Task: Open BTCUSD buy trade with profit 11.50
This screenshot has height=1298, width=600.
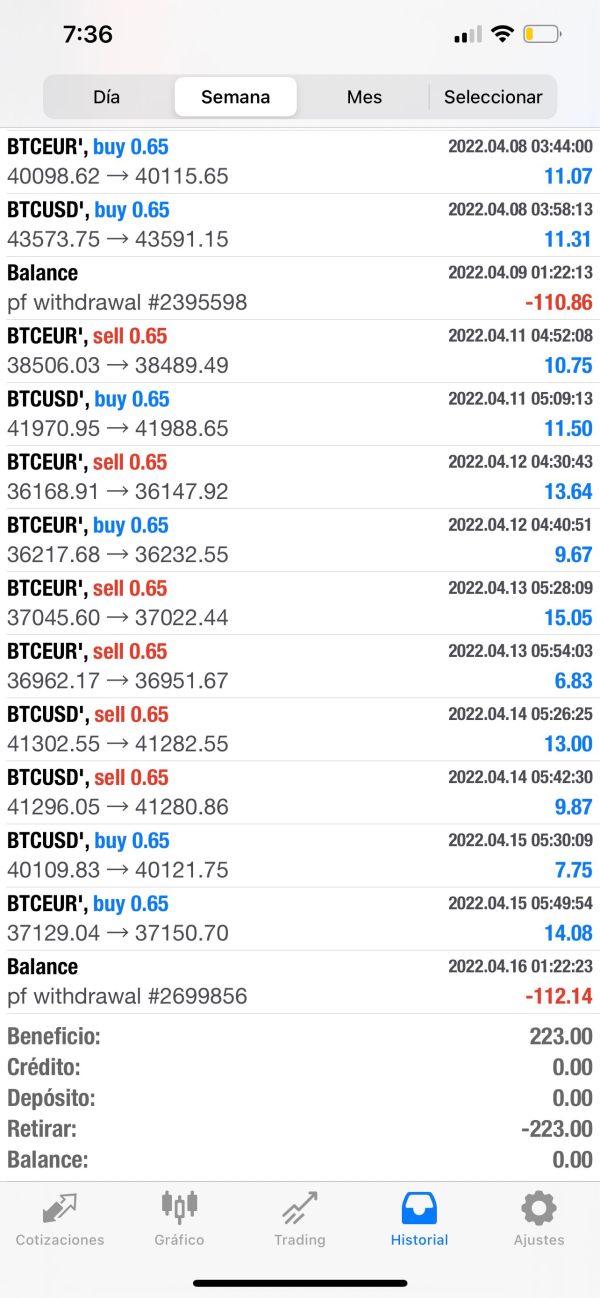Action: (x=300, y=414)
